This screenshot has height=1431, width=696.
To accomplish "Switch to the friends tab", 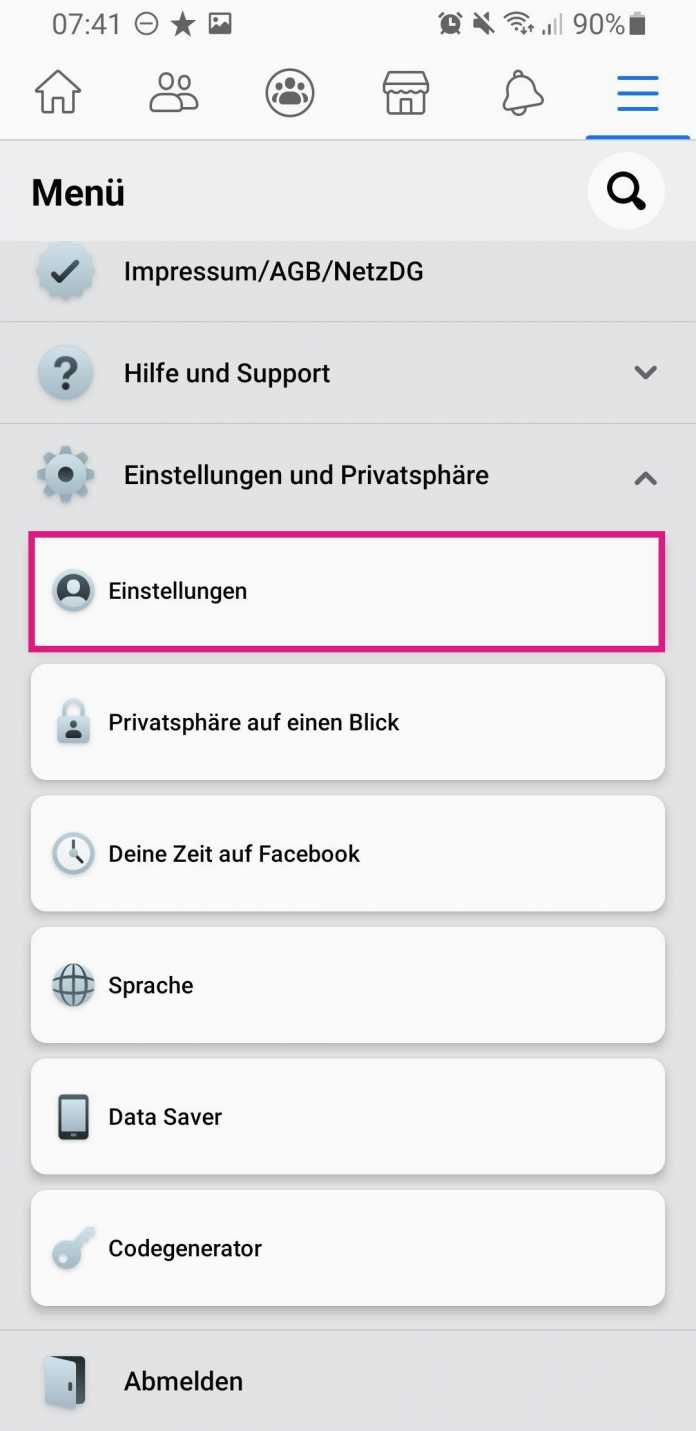I will (174, 94).
